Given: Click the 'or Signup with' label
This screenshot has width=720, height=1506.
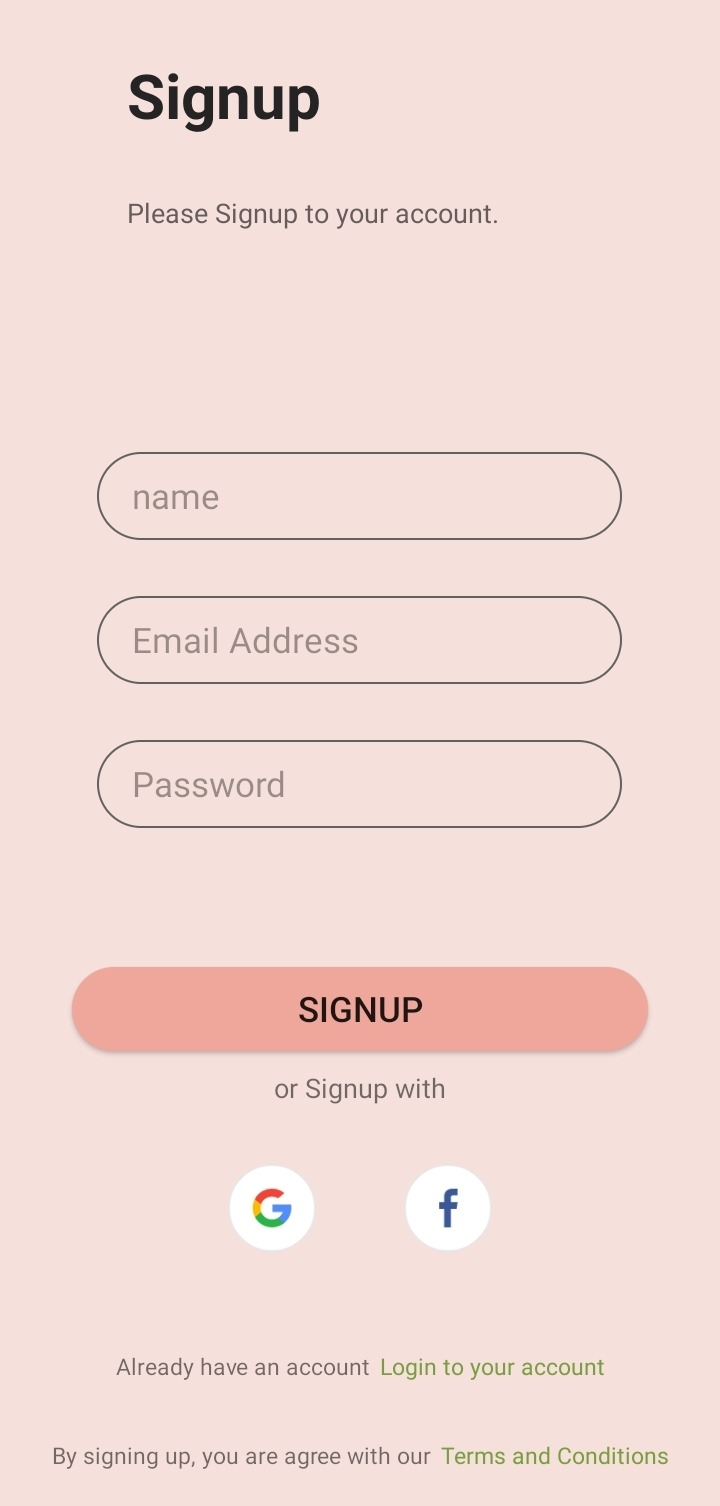Looking at the screenshot, I should pos(359,1089).
